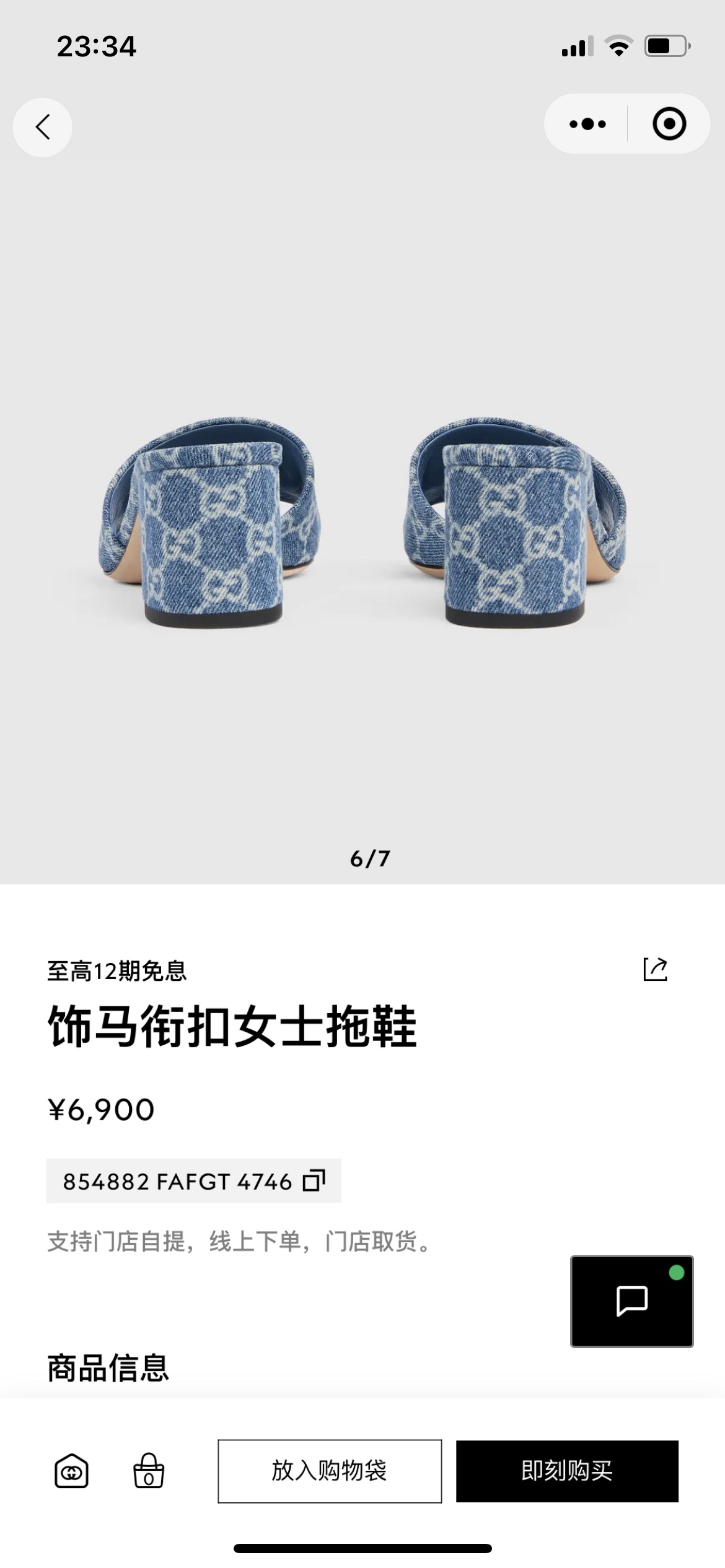
Task: Open the customer service chat
Action: (x=631, y=1301)
